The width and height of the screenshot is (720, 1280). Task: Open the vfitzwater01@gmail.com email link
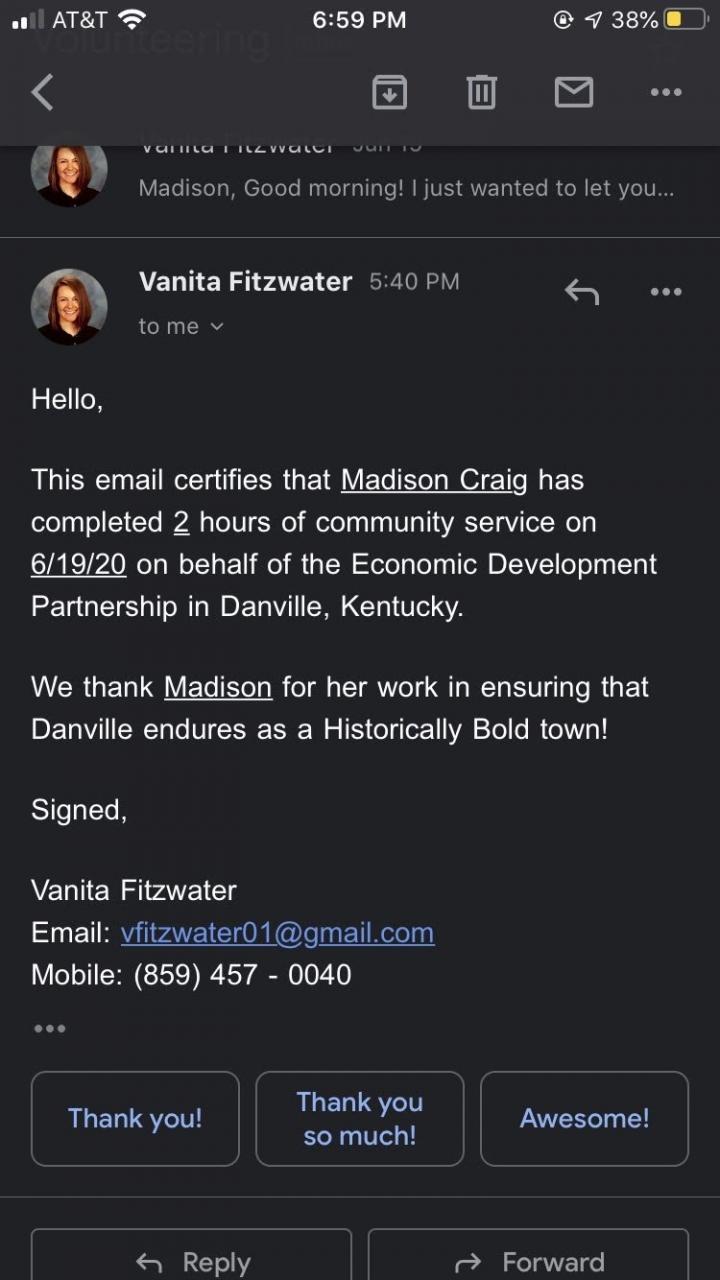277,933
